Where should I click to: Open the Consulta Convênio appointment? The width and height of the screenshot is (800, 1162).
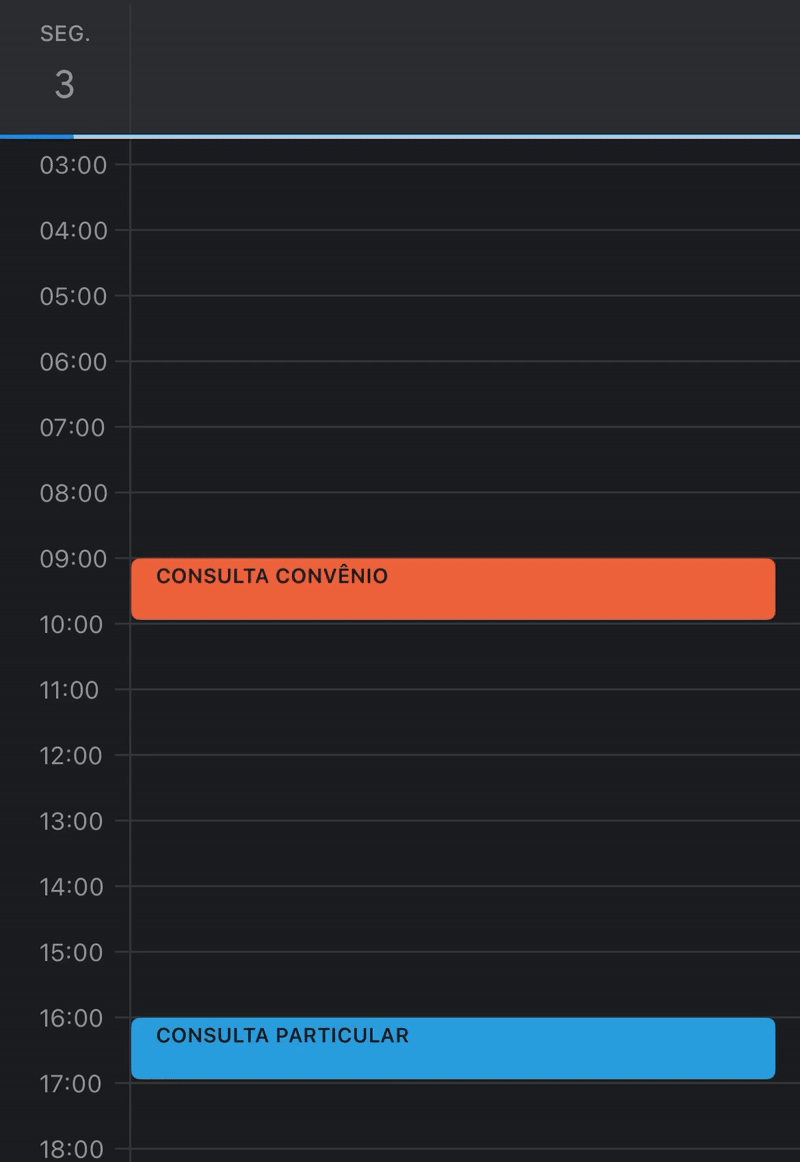[453, 589]
